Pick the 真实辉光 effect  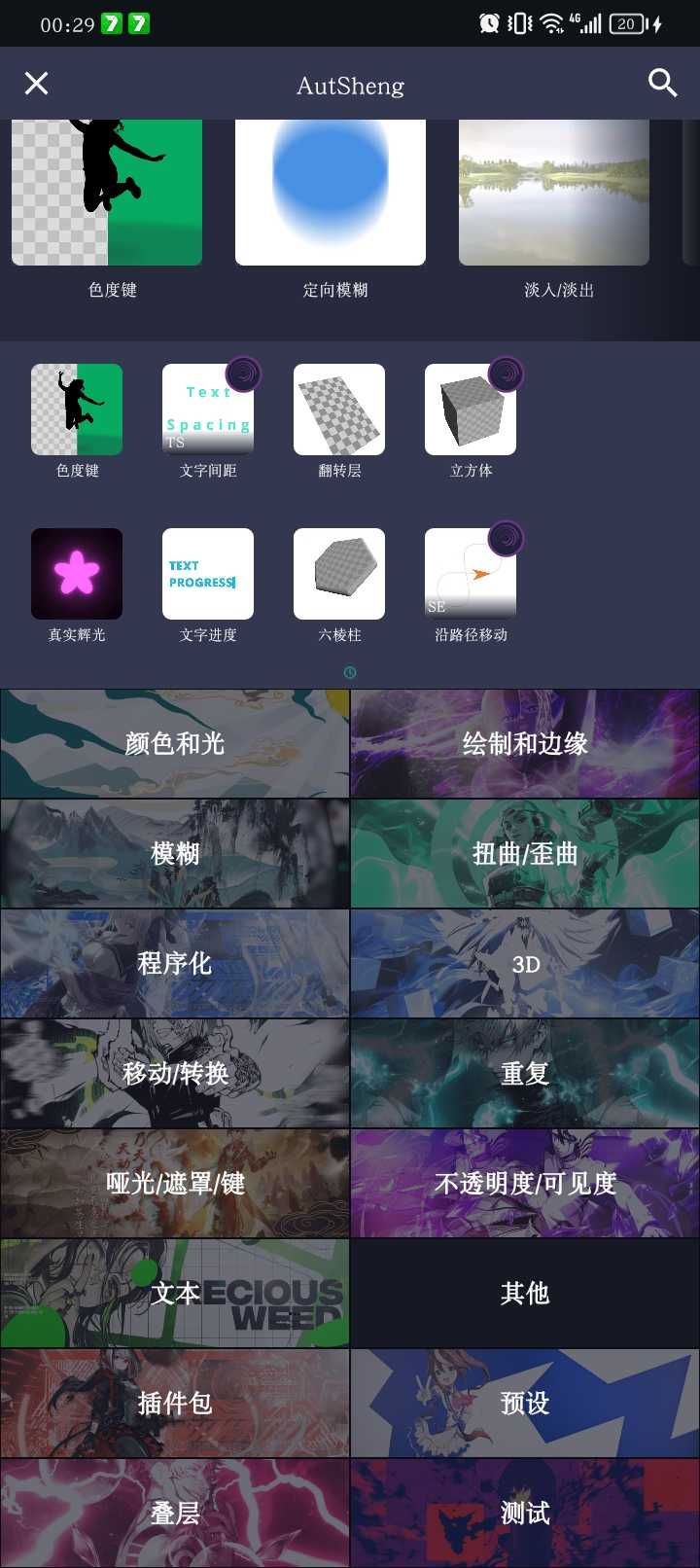point(77,575)
